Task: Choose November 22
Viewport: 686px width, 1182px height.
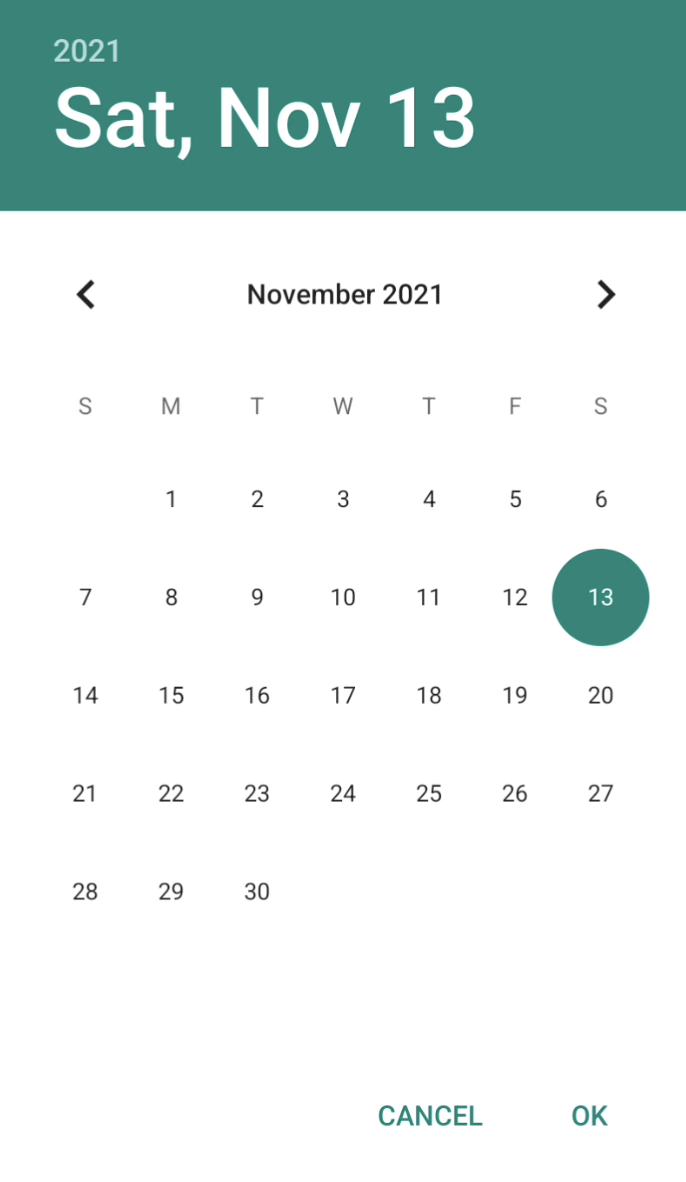Action: [171, 793]
